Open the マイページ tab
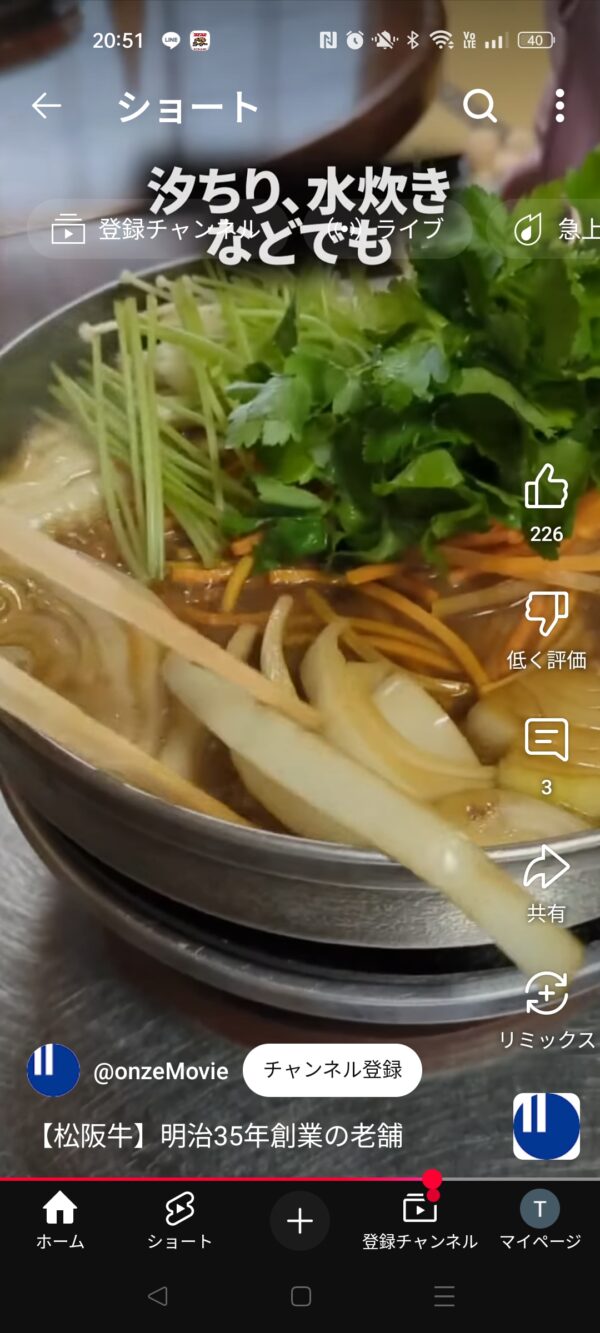 point(540,1221)
